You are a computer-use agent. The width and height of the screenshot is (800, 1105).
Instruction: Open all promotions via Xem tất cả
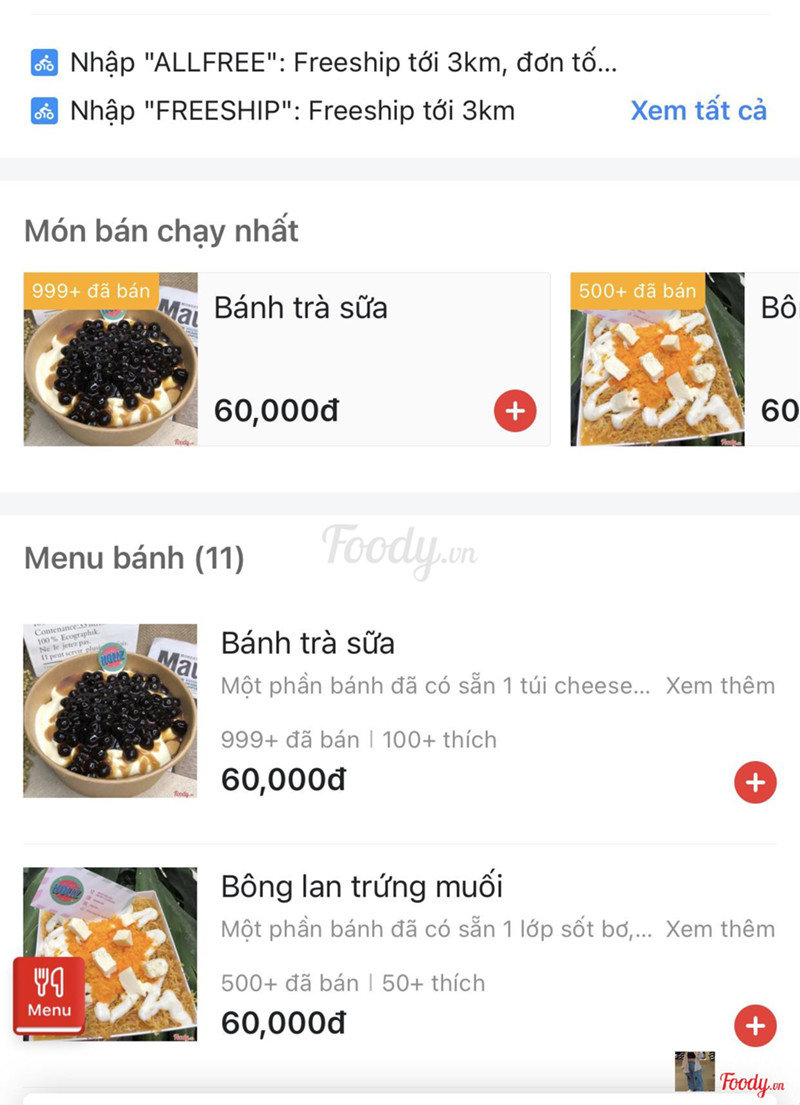coord(698,110)
